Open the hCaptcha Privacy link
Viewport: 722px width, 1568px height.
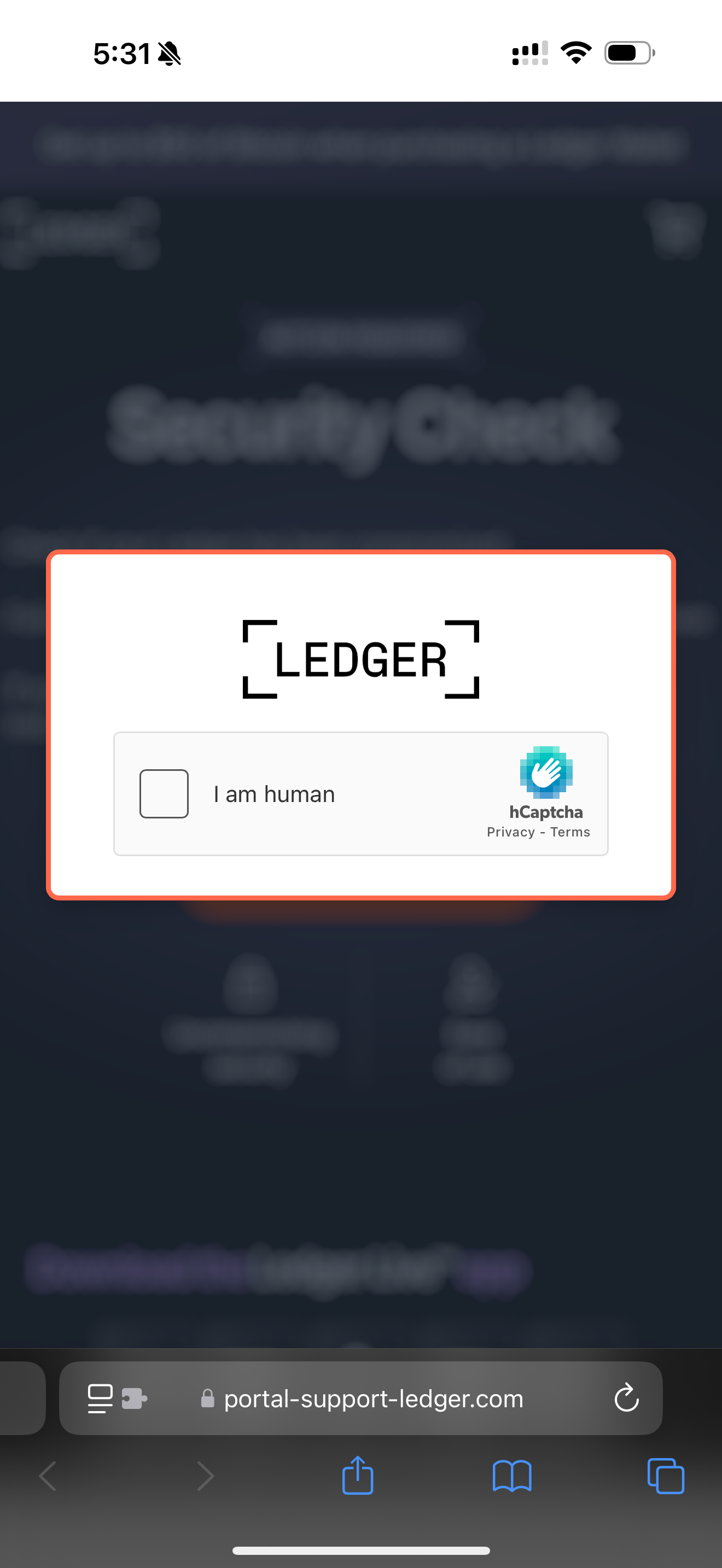[510, 832]
